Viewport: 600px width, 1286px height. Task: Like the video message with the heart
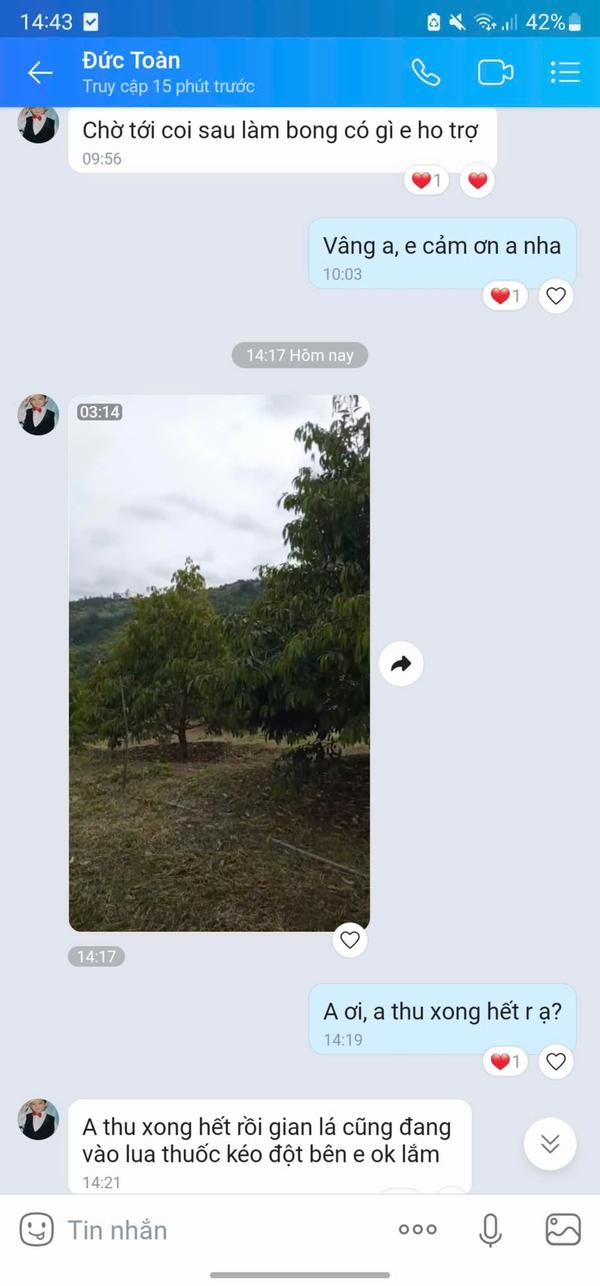[349, 939]
